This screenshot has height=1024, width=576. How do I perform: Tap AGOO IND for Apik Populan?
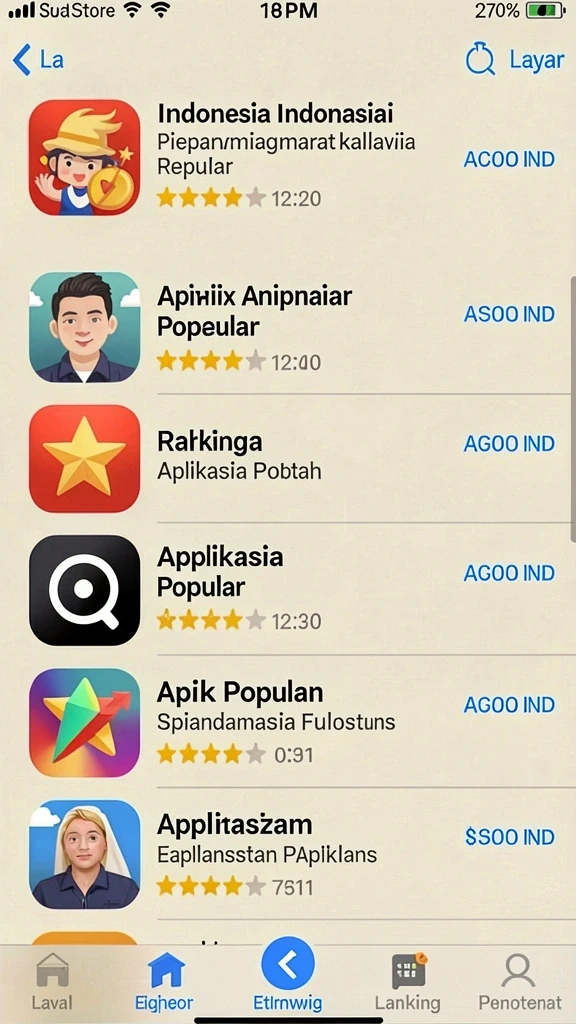[x=509, y=705]
